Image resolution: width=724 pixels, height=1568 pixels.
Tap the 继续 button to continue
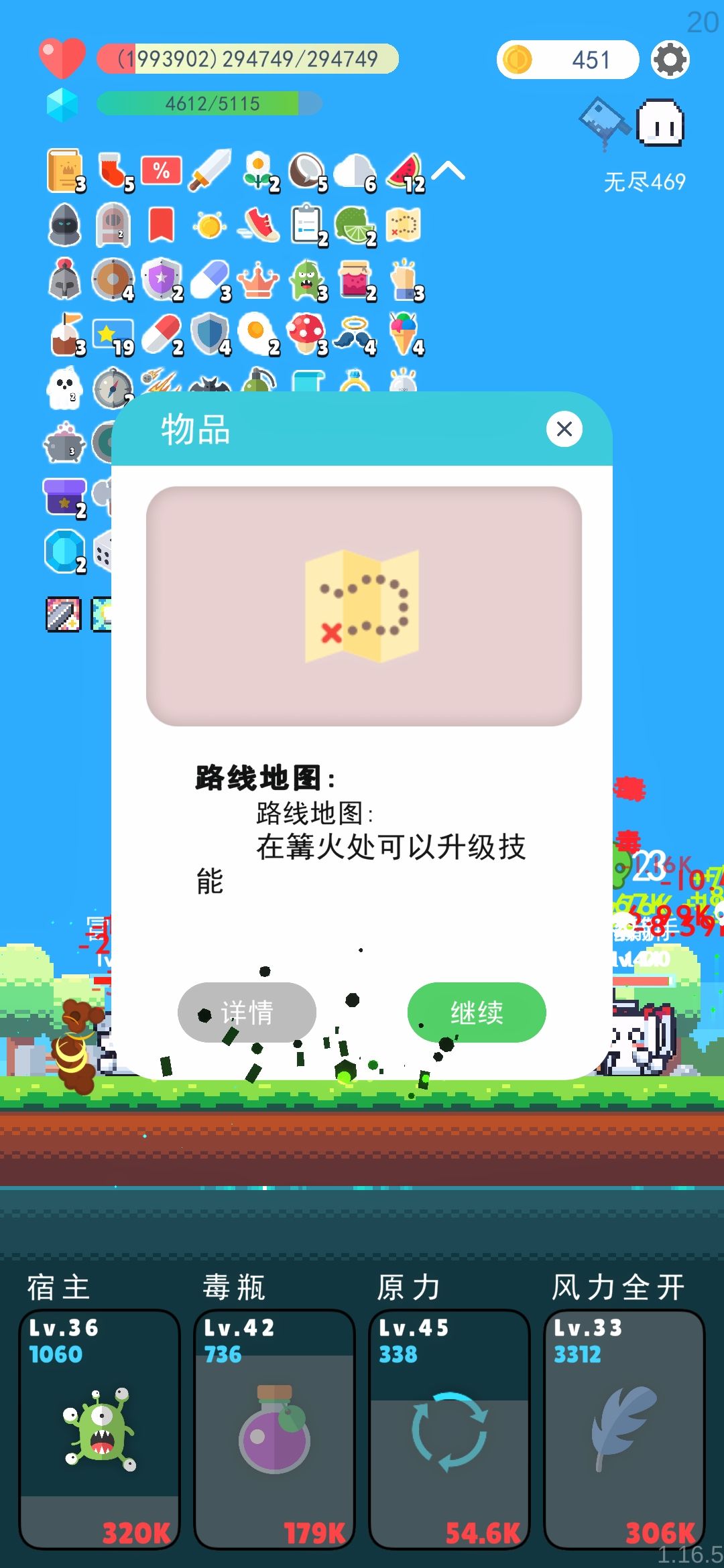(477, 1012)
